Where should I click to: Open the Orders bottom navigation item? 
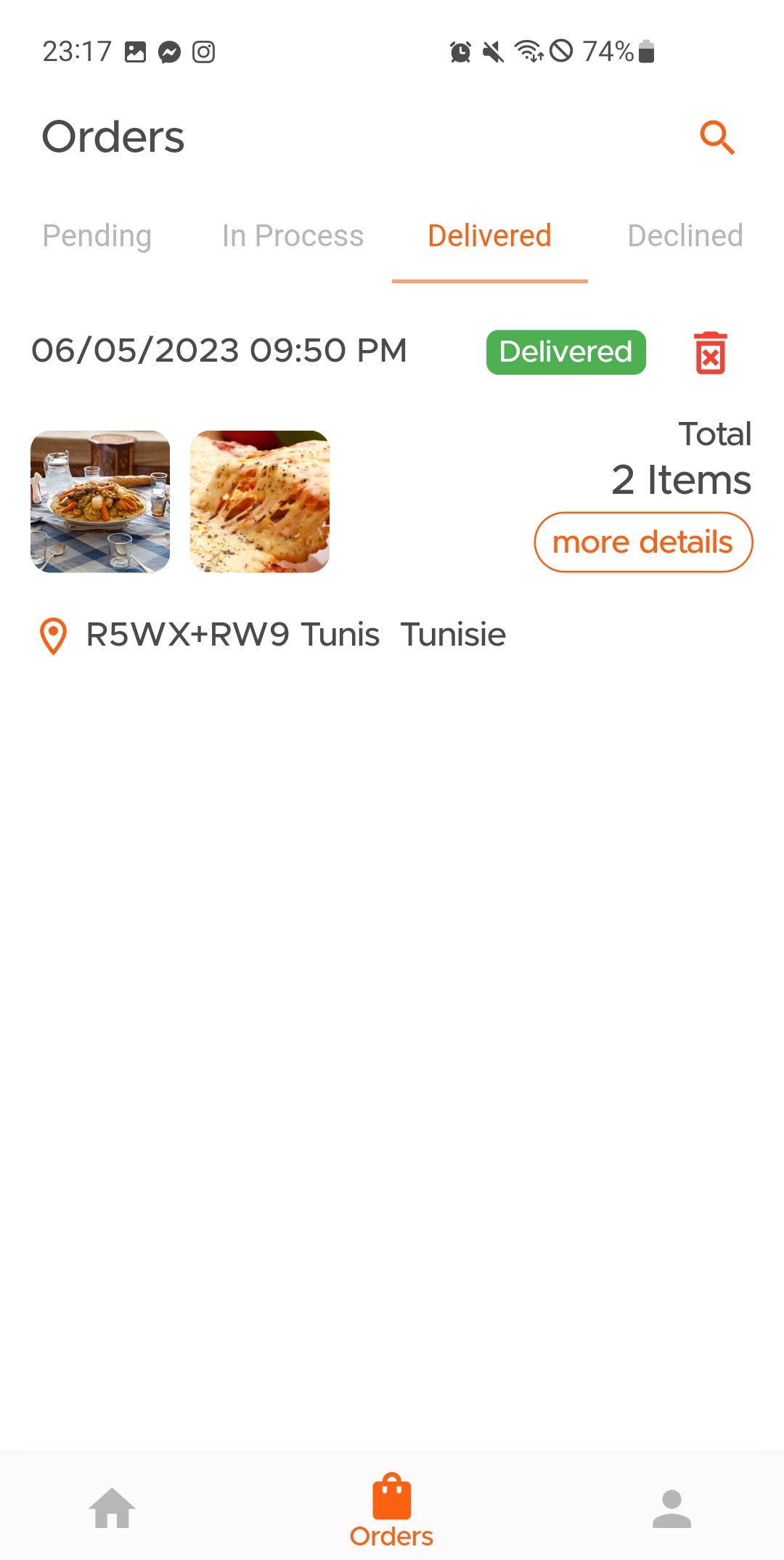(391, 1511)
